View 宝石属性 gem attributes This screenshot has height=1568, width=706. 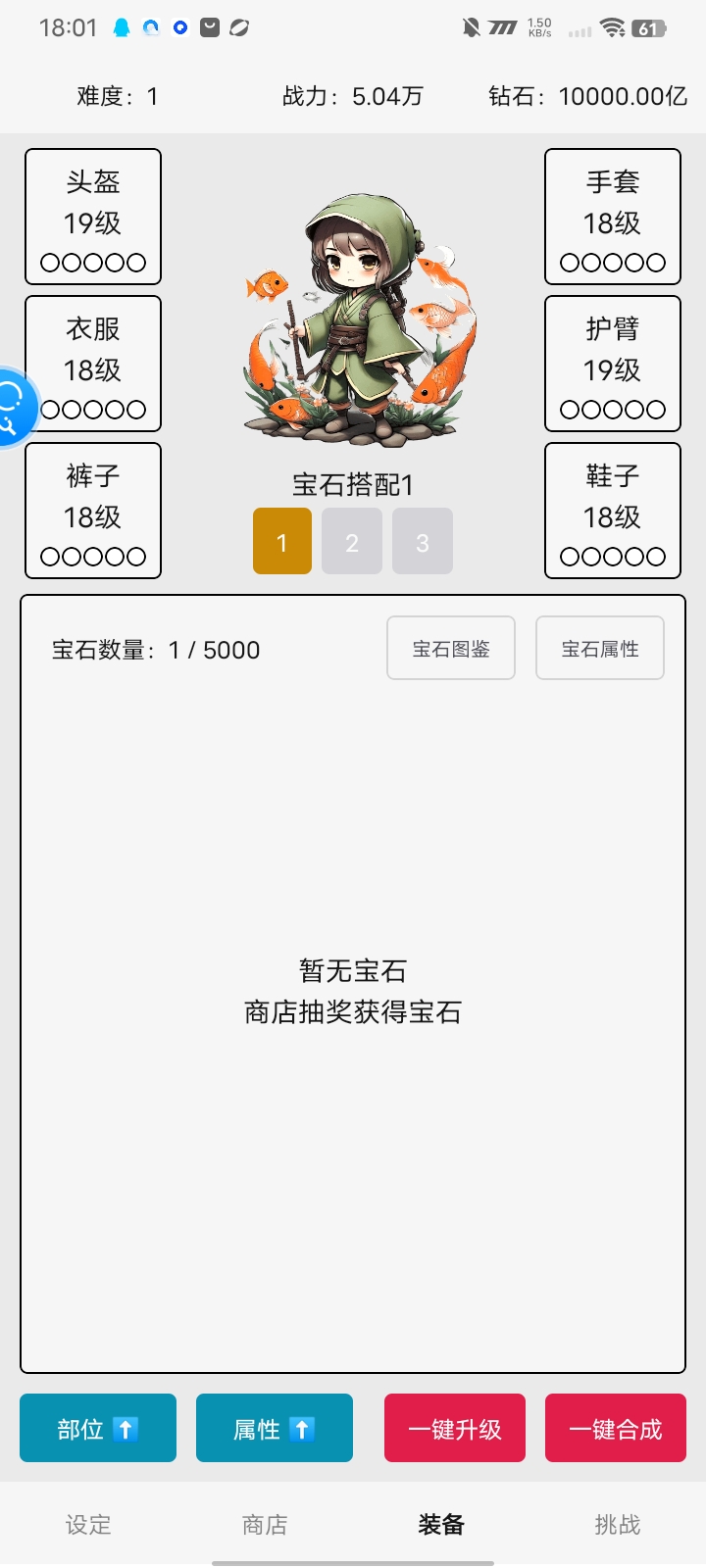coord(600,648)
